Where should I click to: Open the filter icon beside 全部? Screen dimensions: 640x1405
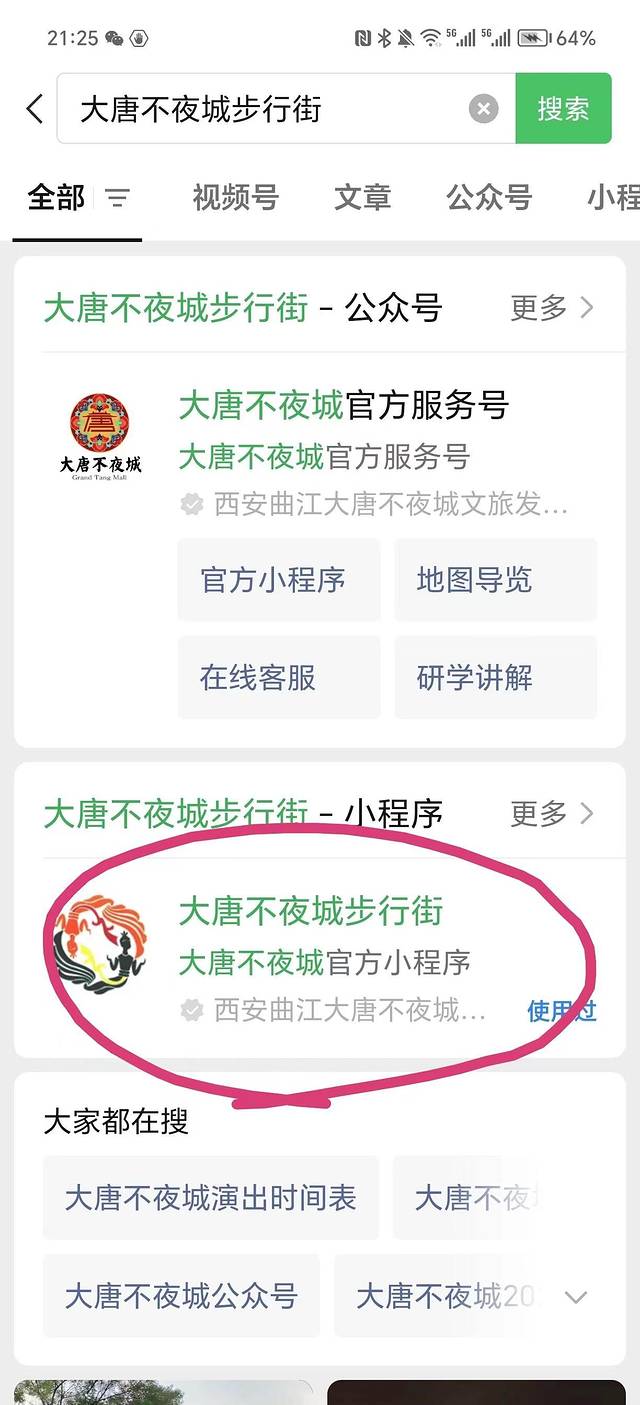click(118, 198)
